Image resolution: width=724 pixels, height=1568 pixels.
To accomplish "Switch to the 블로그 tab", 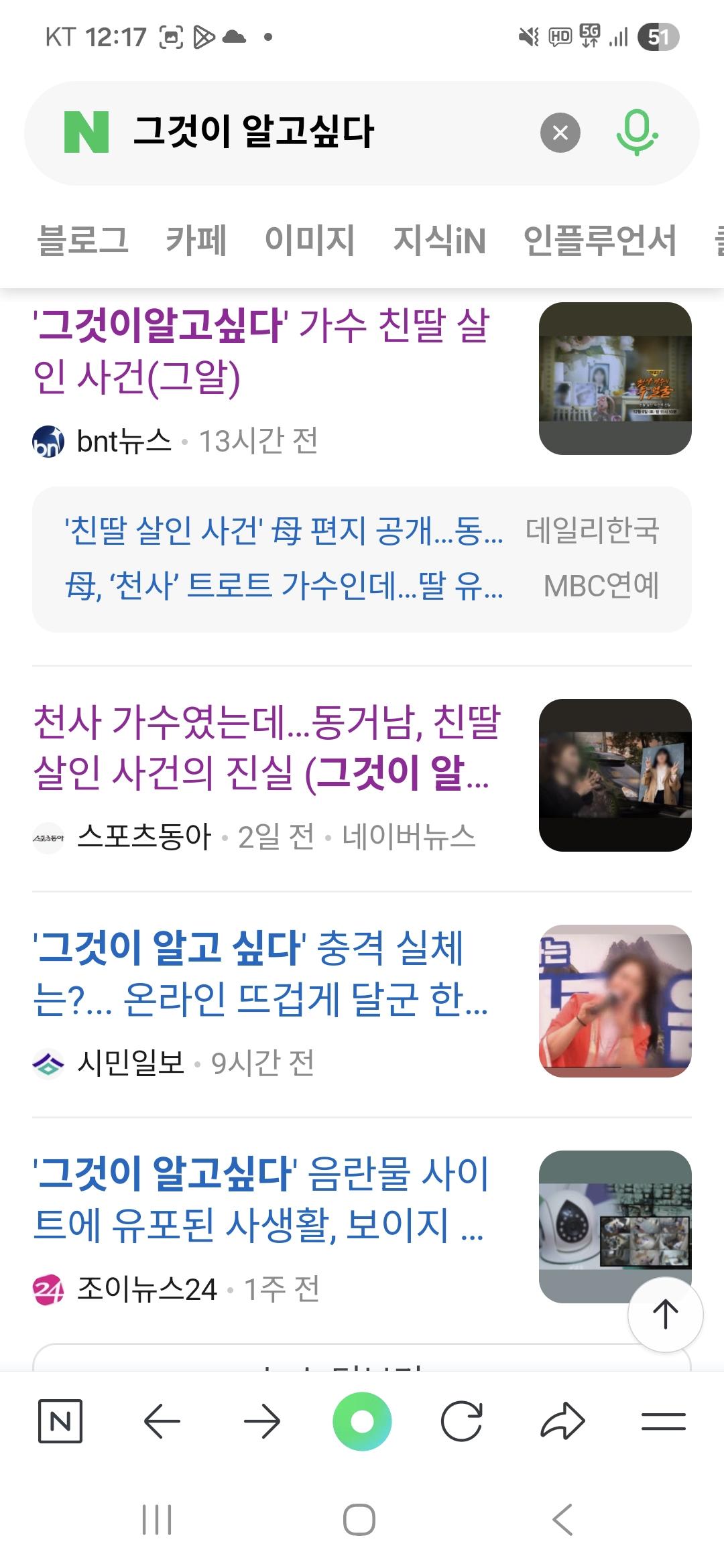I will coord(82,240).
